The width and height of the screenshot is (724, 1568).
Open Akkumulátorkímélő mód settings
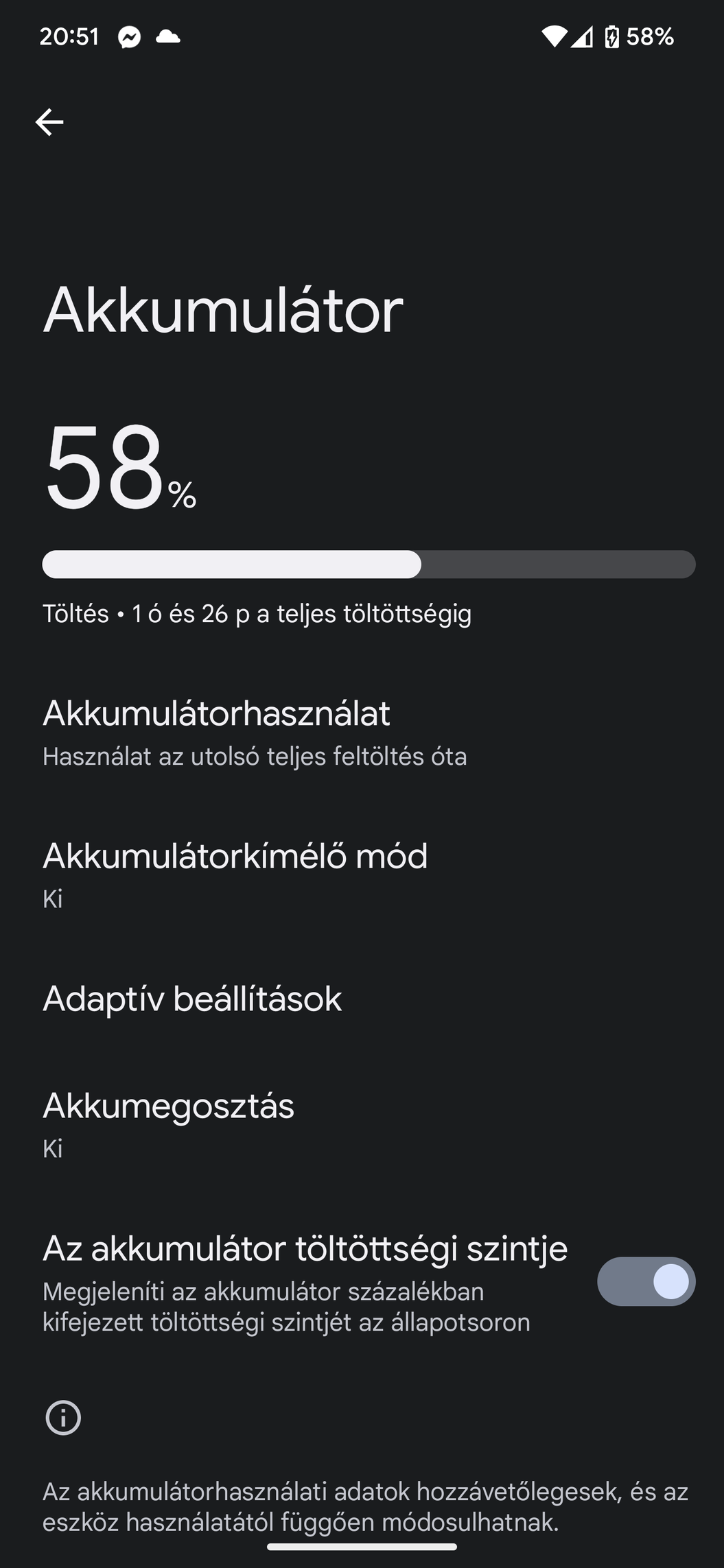tap(362, 875)
